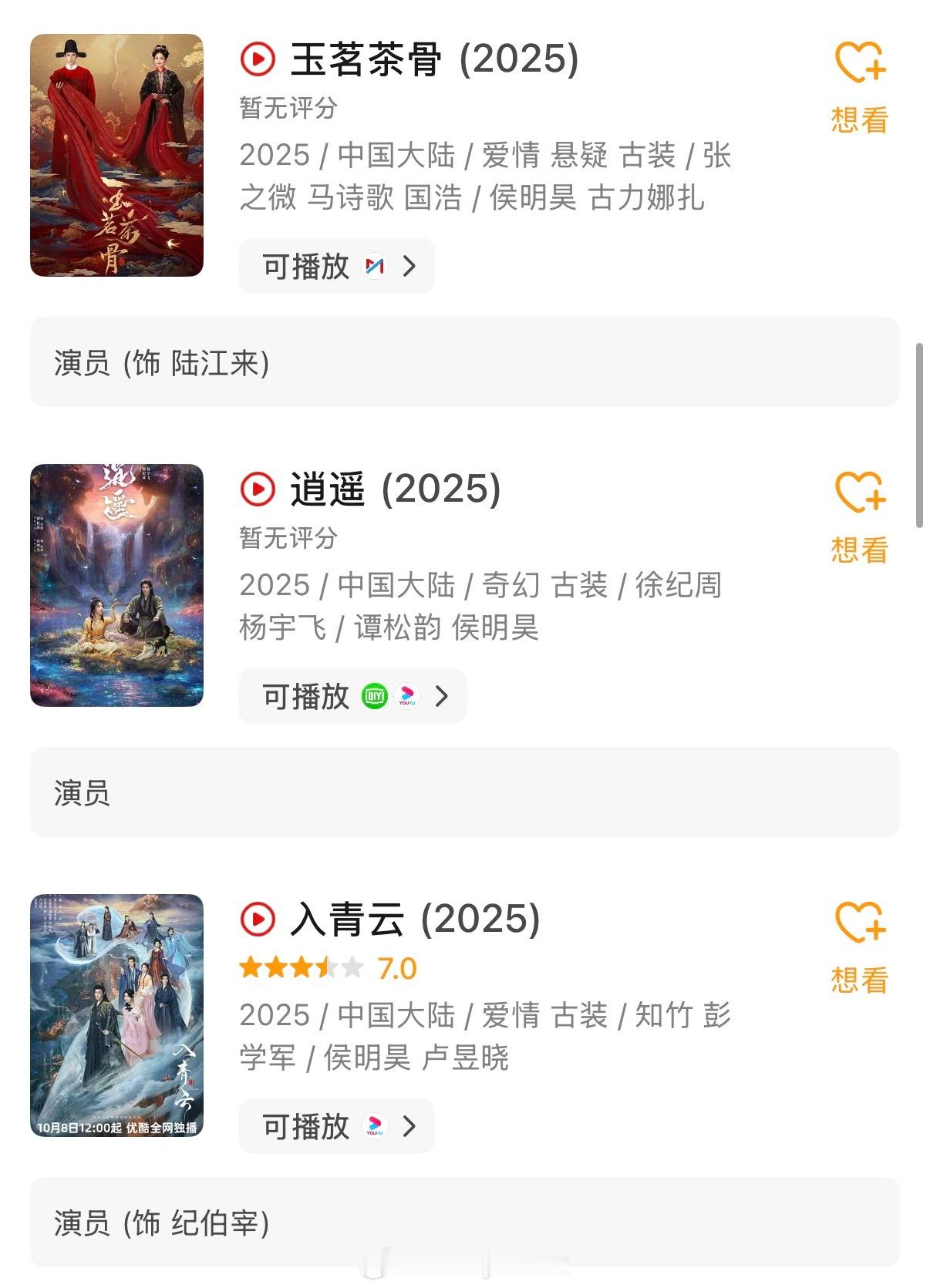Viewport: 930px width, 1288px height.
Task: Open the 入青云 (2025) title
Action: point(414,920)
